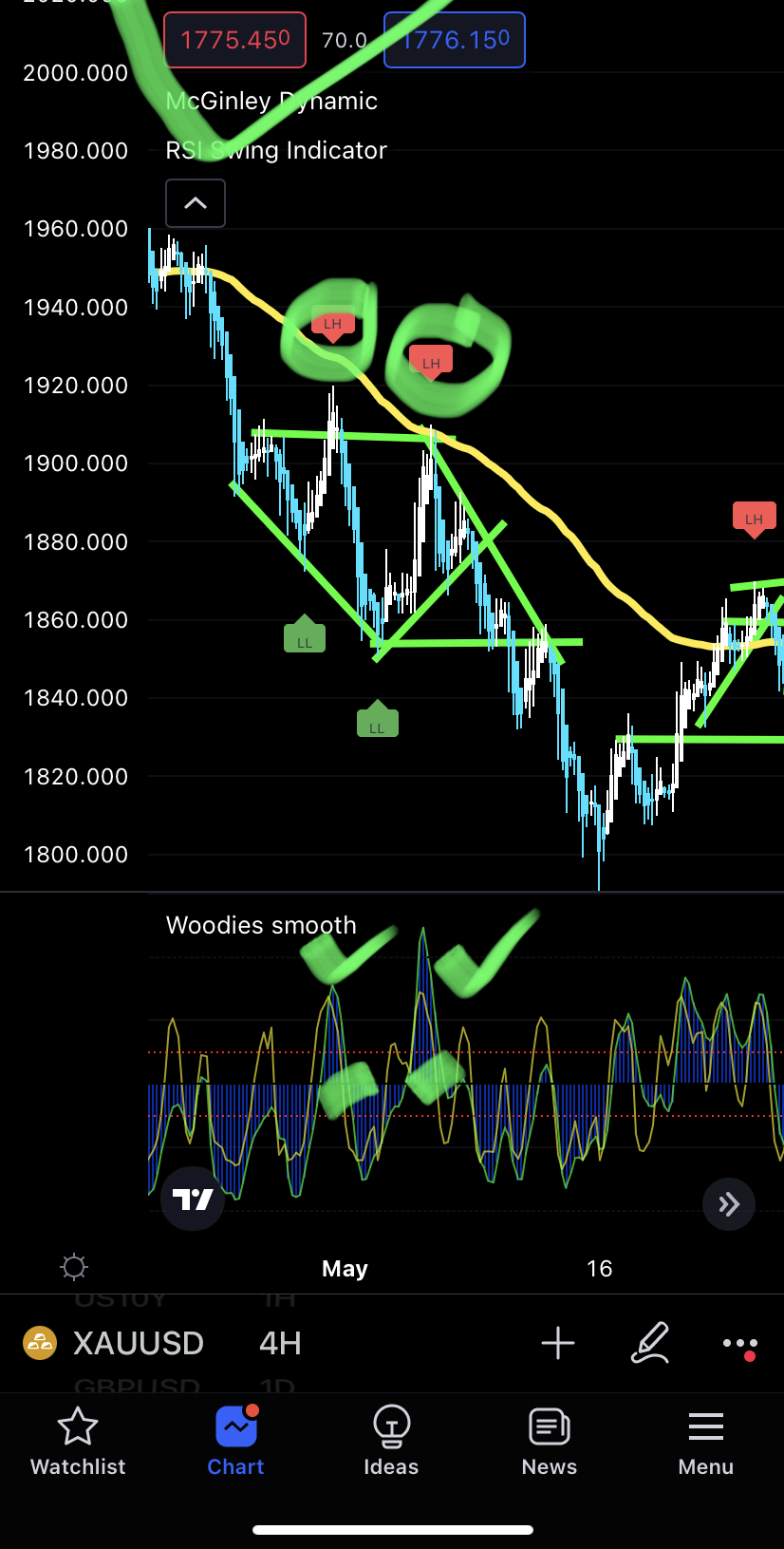Viewport: 784px width, 1549px height.
Task: Open chart settings gear icon
Action: [x=74, y=1267]
